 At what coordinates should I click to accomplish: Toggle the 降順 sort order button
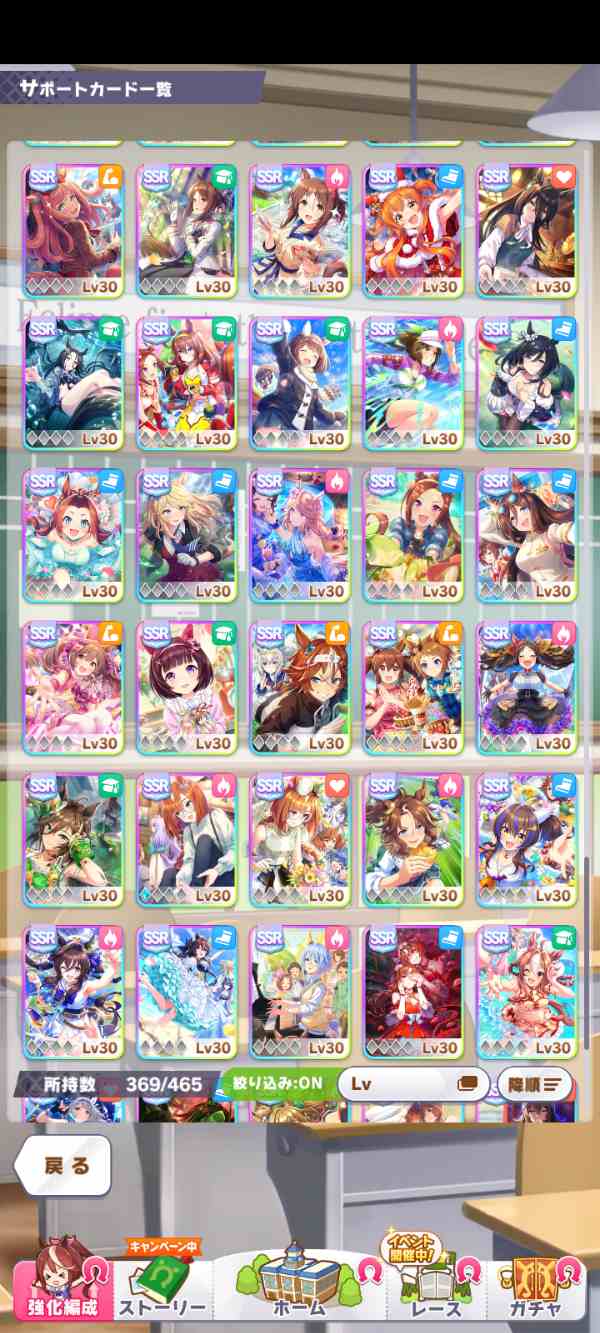[x=535, y=1083]
